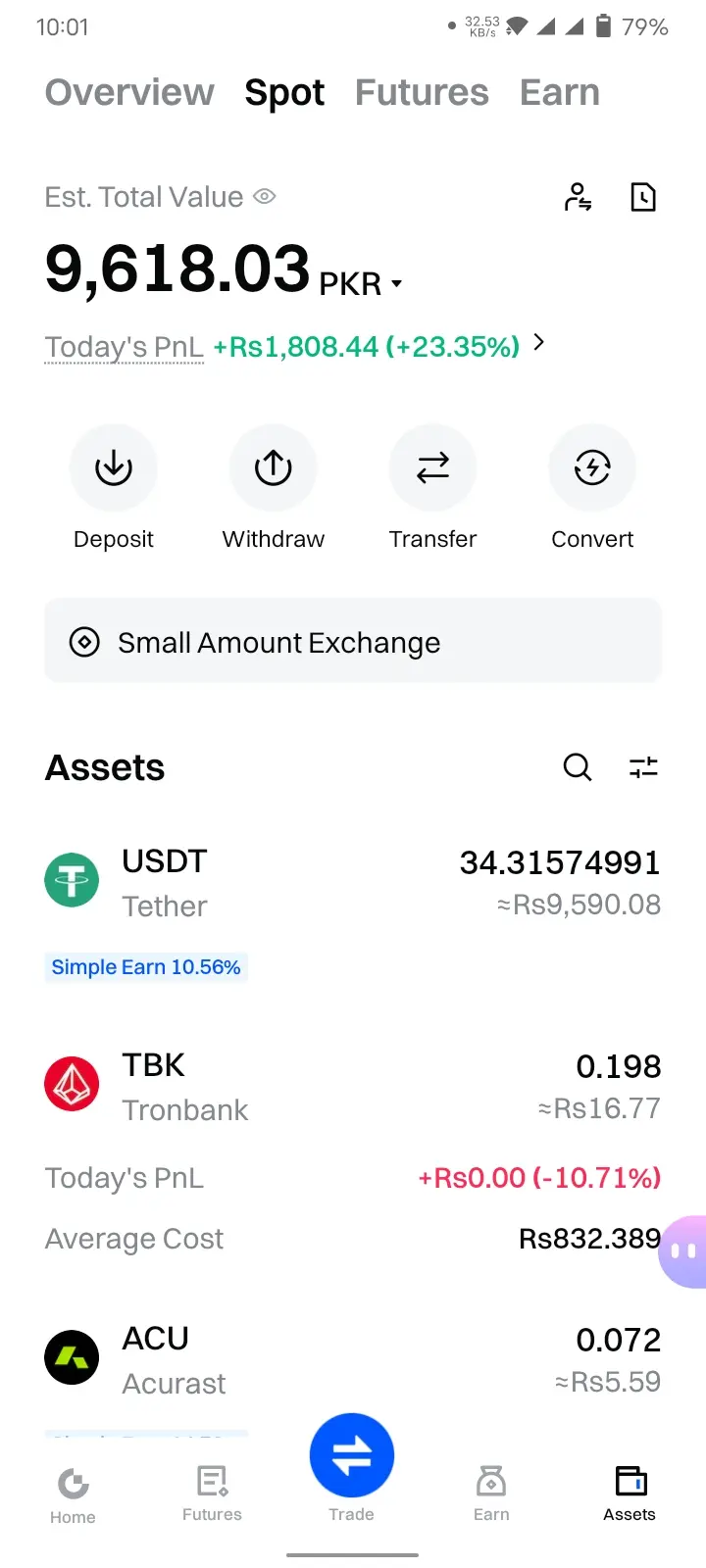The width and height of the screenshot is (706, 1568).
Task: Open the account switch icon
Action: (578, 197)
